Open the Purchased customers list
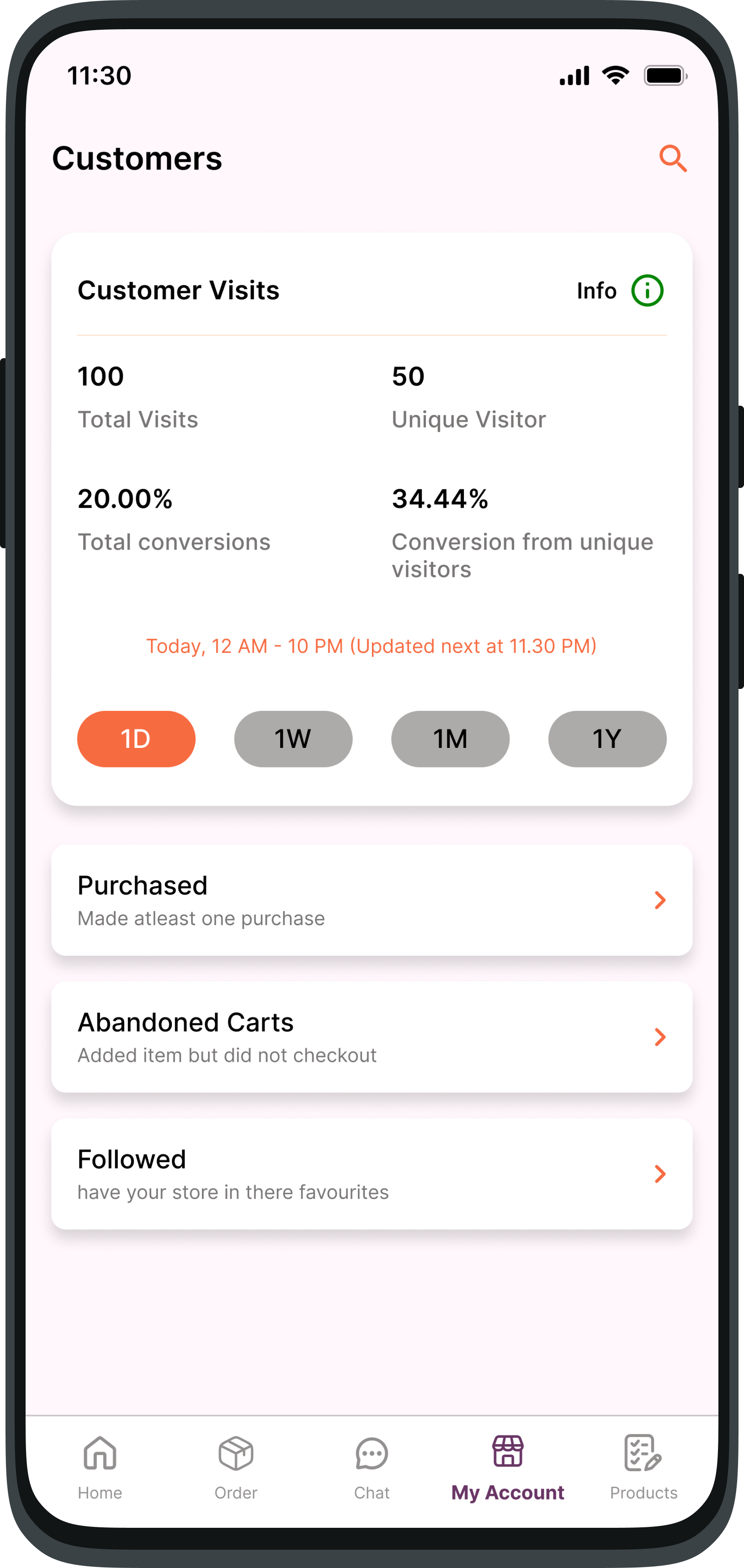 click(372, 900)
